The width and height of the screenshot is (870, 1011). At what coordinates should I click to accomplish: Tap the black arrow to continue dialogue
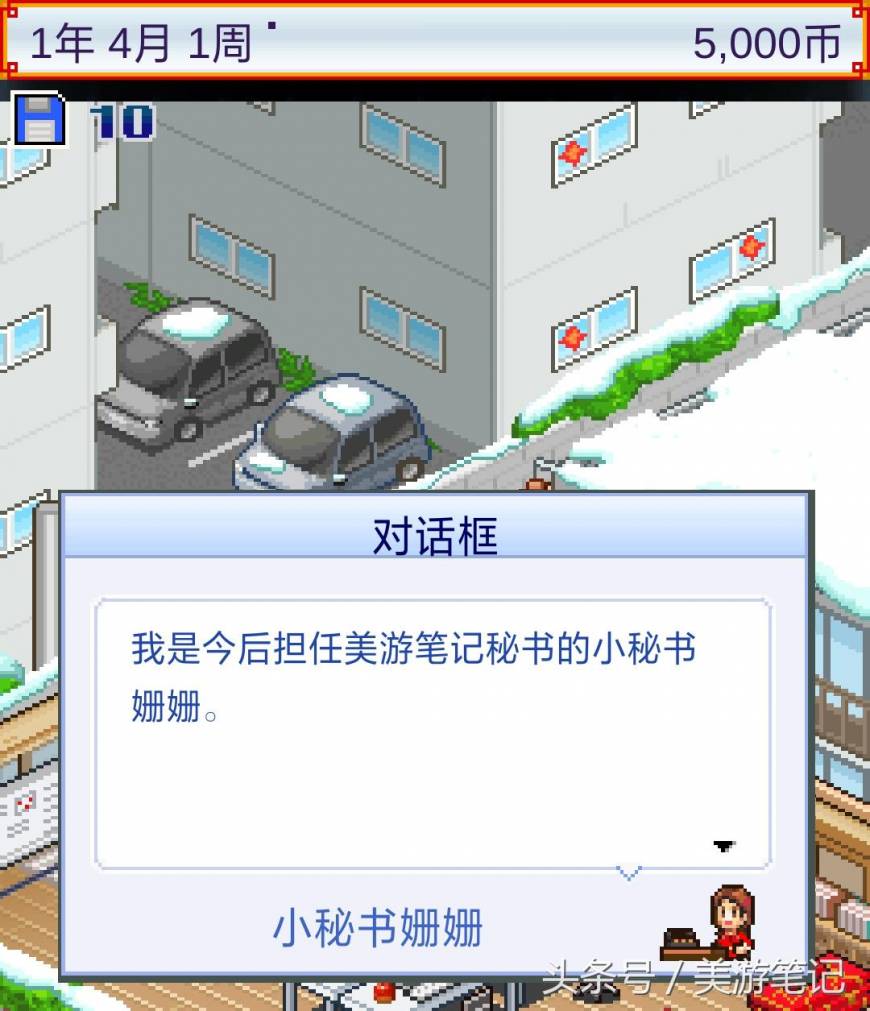724,846
